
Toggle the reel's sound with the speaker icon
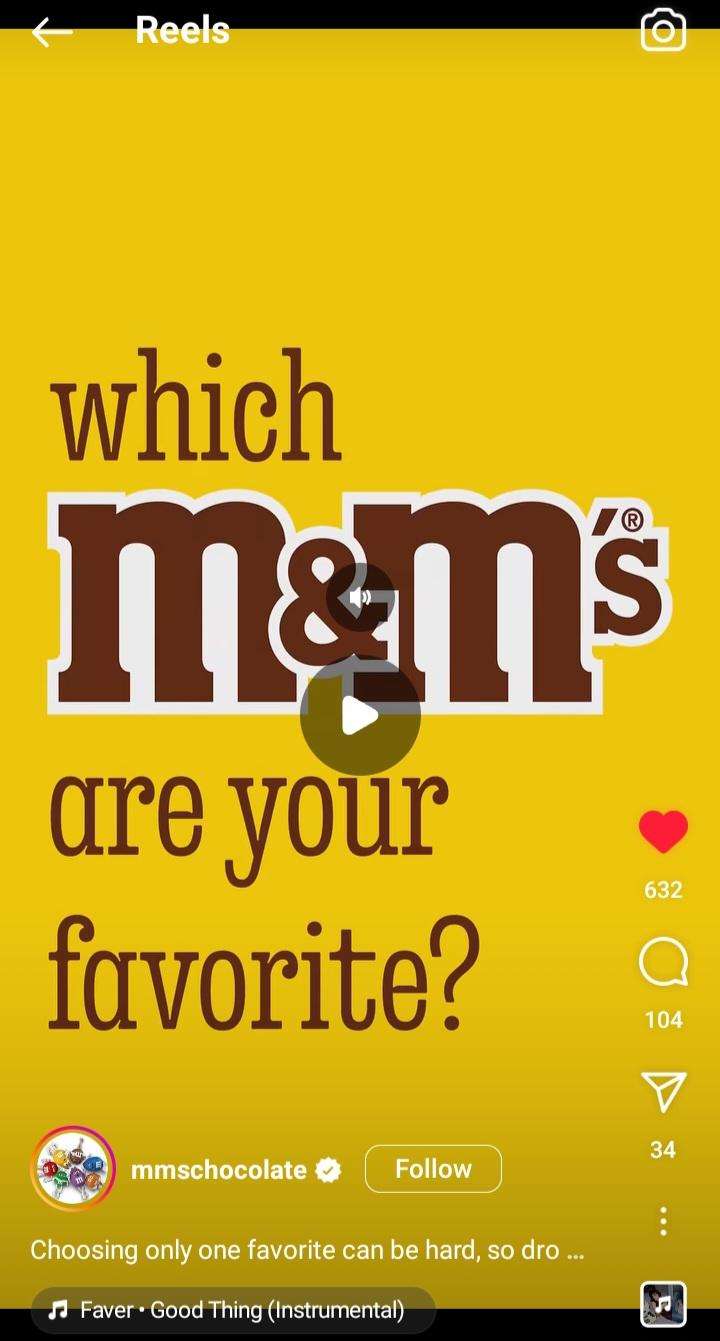click(360, 597)
